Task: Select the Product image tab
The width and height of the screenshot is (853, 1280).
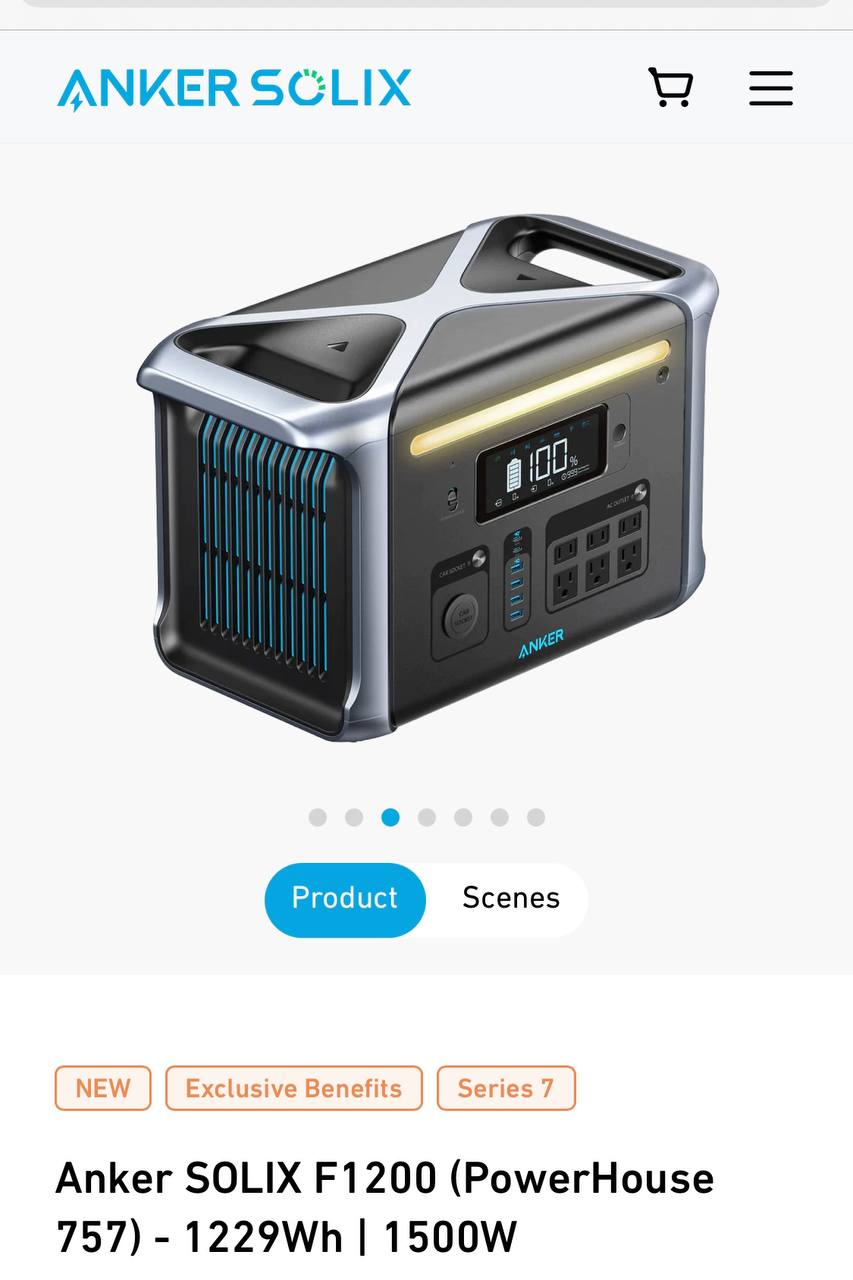Action: pyautogui.click(x=345, y=898)
